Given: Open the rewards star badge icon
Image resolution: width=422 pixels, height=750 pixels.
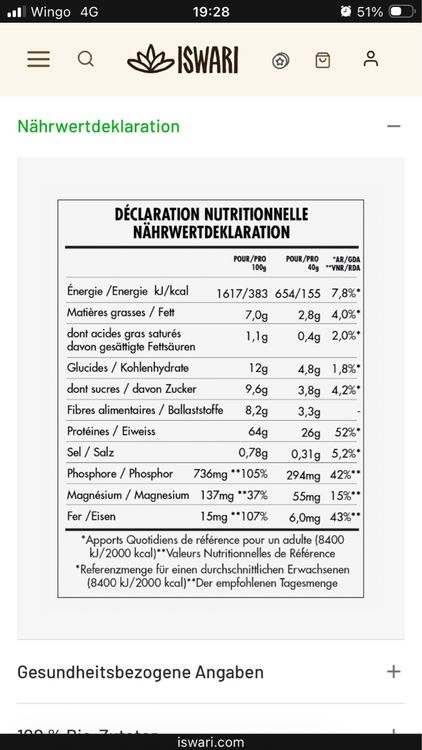Looking at the screenshot, I should pyautogui.click(x=280, y=61).
